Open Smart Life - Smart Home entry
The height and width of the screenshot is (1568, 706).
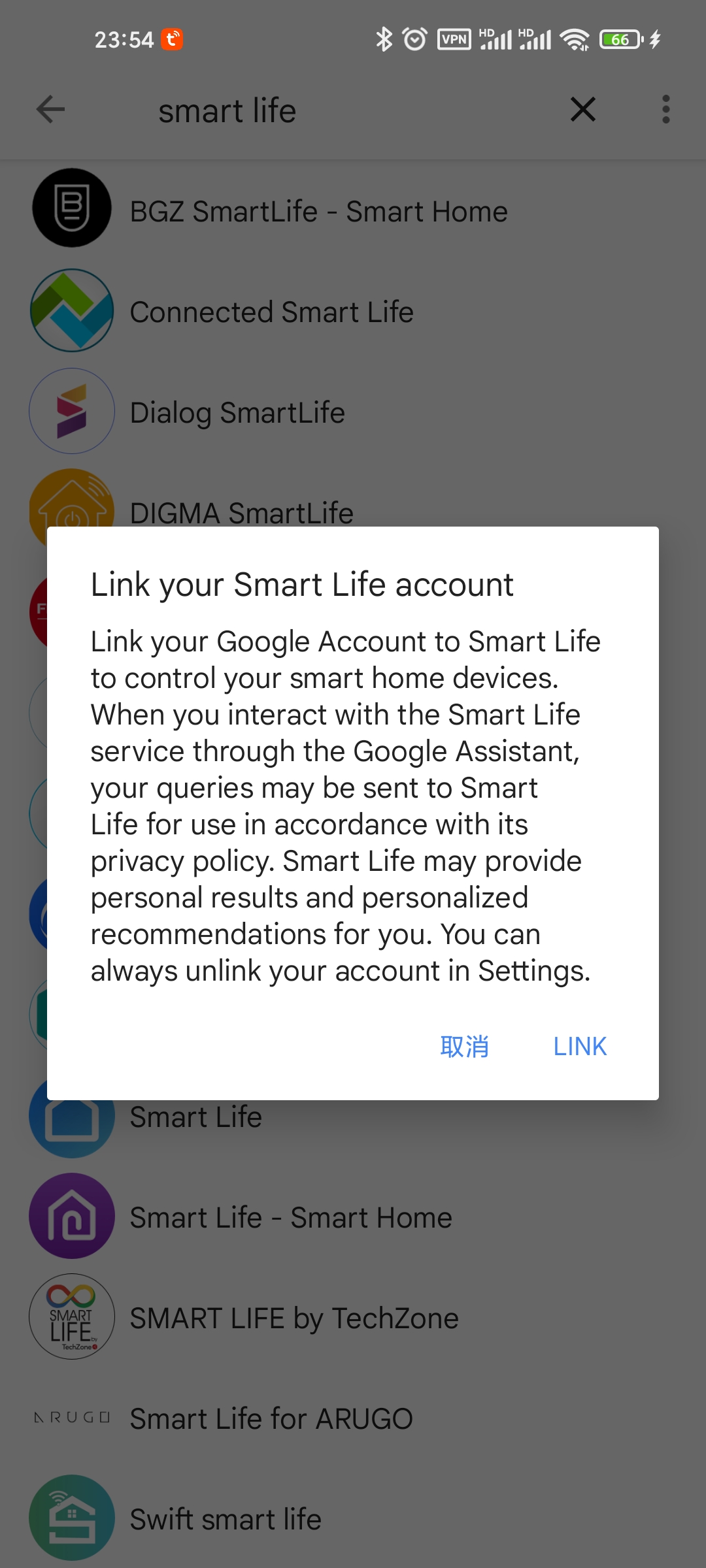pyautogui.click(x=291, y=1218)
